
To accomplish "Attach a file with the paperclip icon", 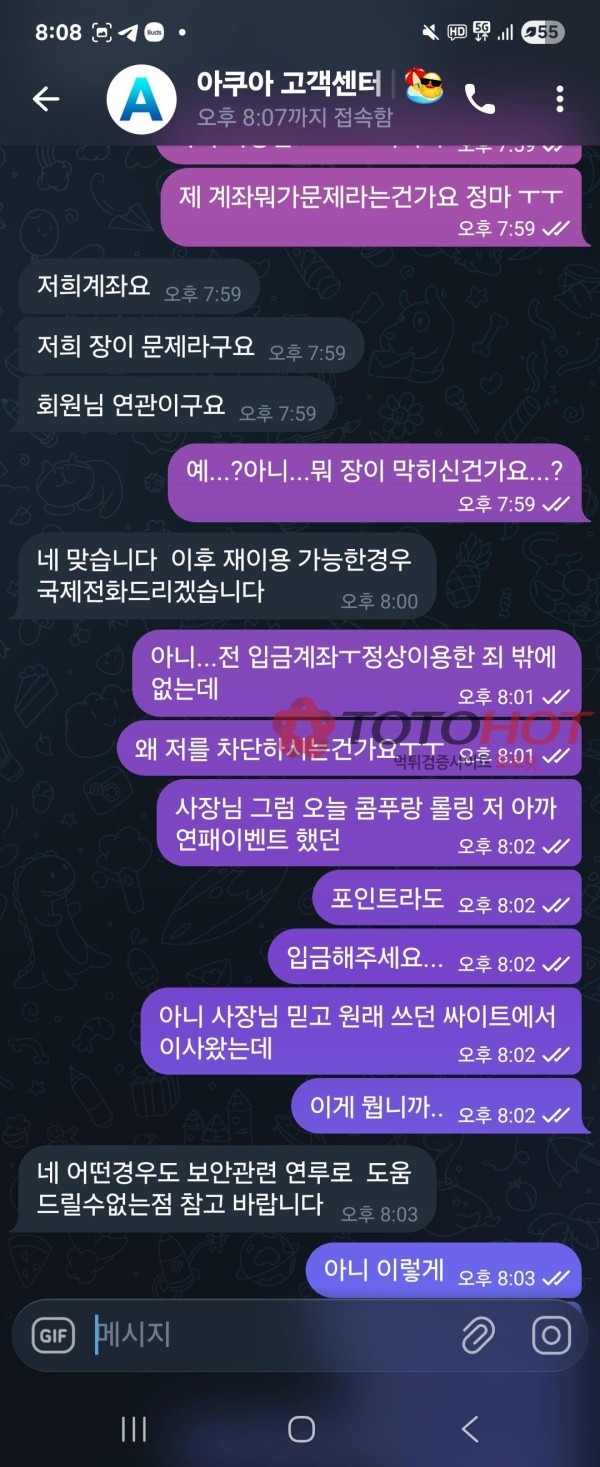I will click(479, 1335).
